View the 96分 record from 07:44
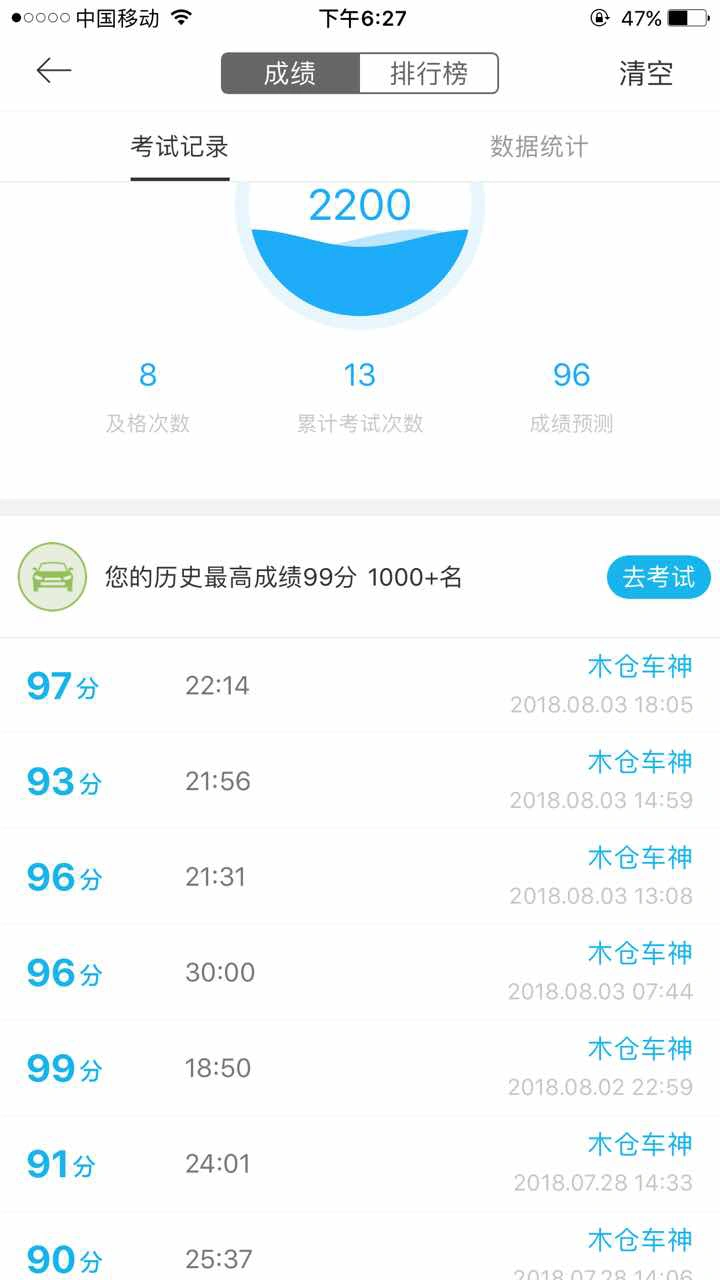Image resolution: width=720 pixels, height=1280 pixels. click(x=360, y=972)
